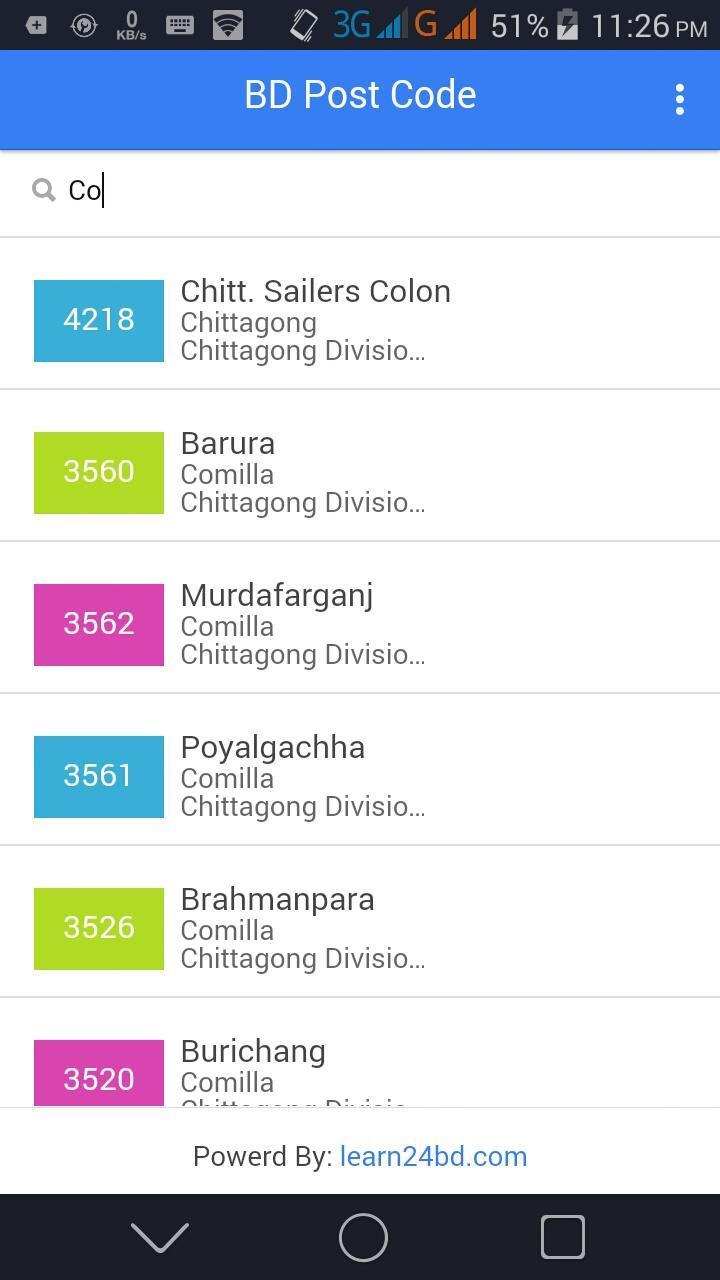Viewport: 720px width, 1280px height.
Task: Select the Murdafarganj Comilla entry
Action: [360, 622]
